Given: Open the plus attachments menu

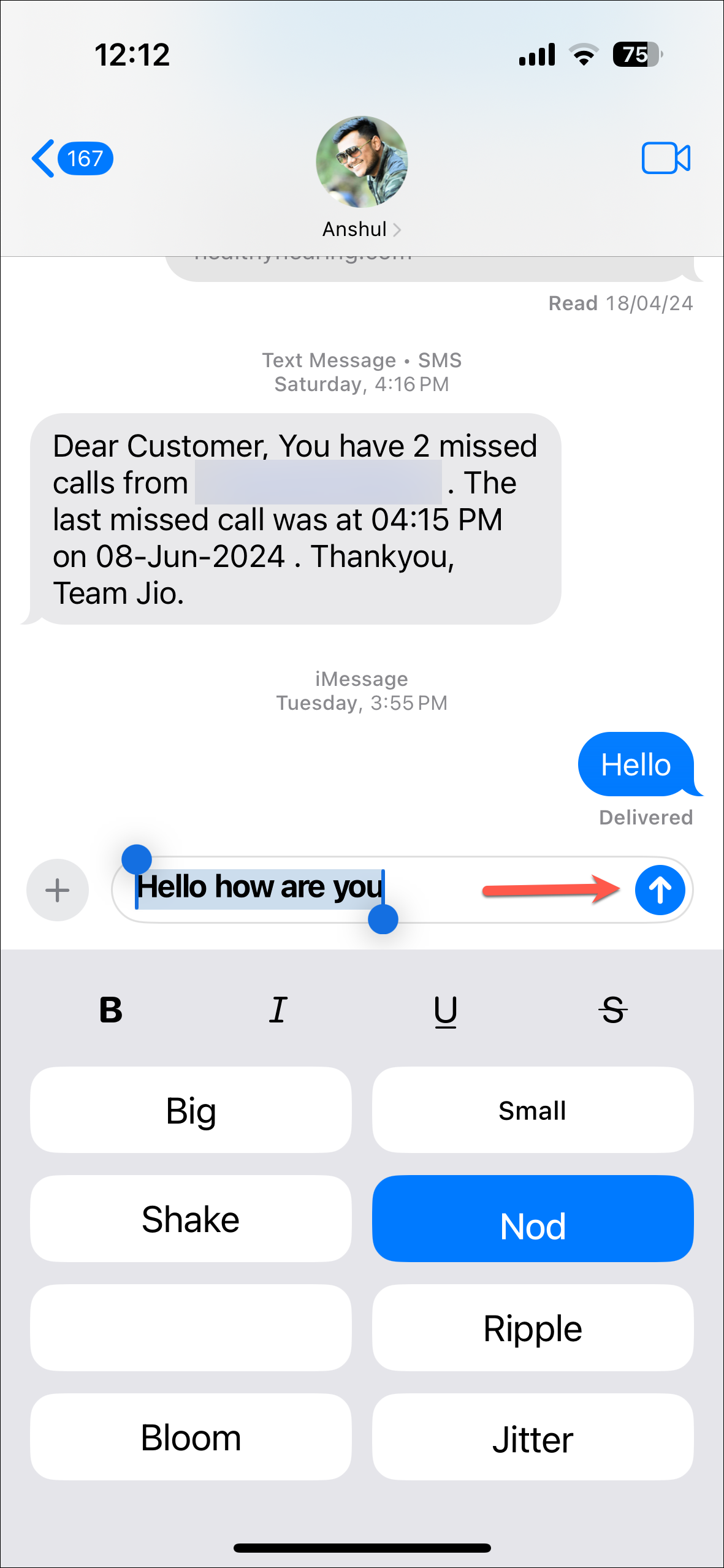Looking at the screenshot, I should pos(58,890).
